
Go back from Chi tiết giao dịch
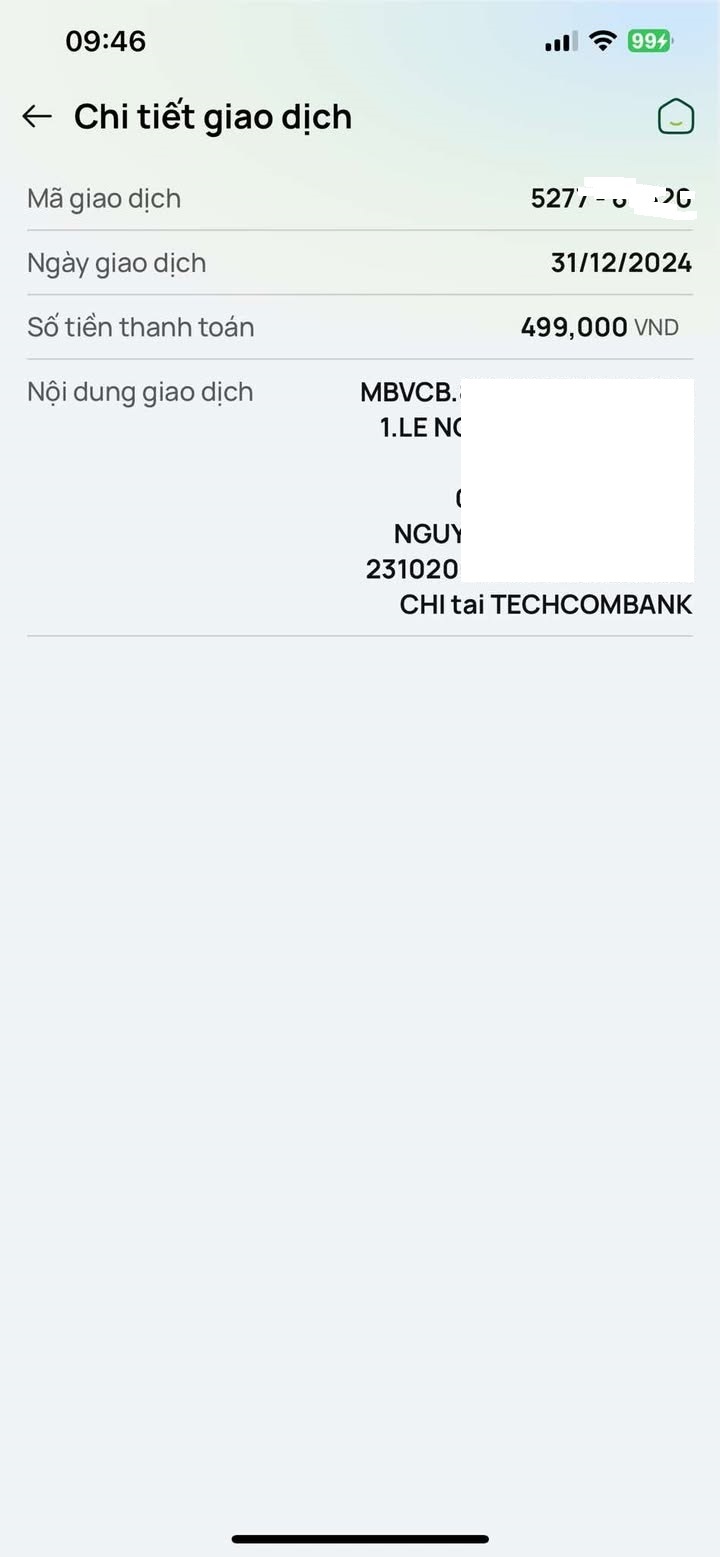(37, 117)
